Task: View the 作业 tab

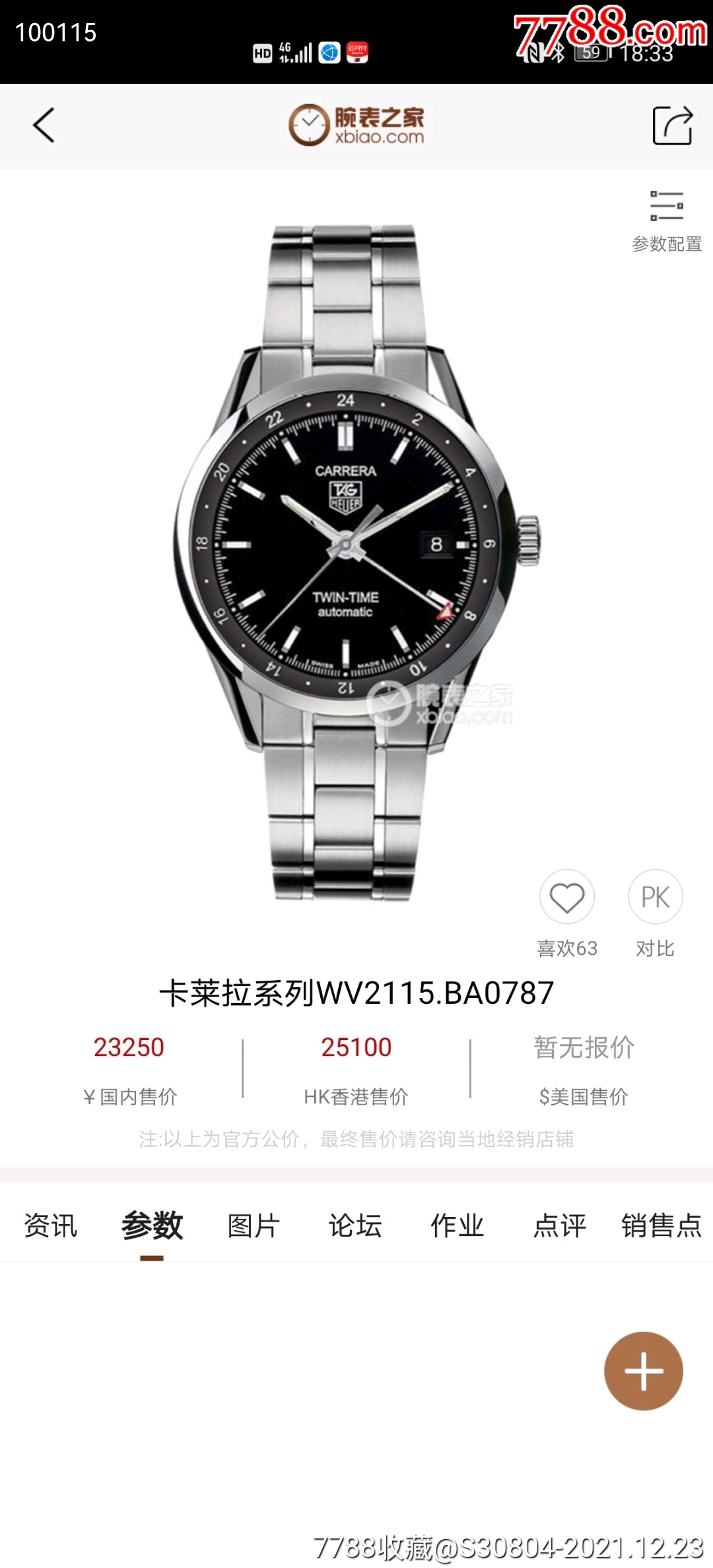Action: tap(457, 1226)
